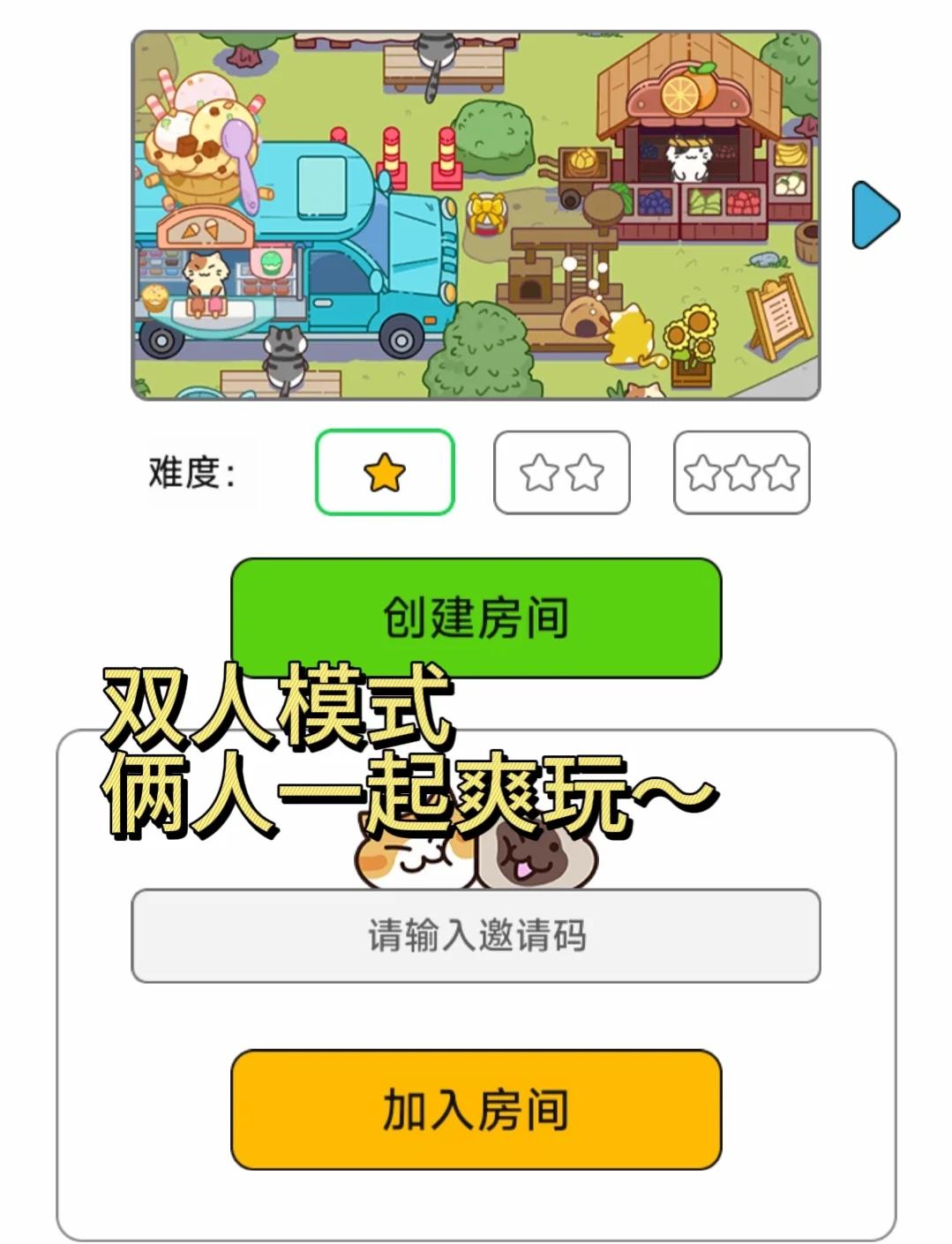Open the cat market level preview
Screen dimensions: 952x1244
[476, 215]
